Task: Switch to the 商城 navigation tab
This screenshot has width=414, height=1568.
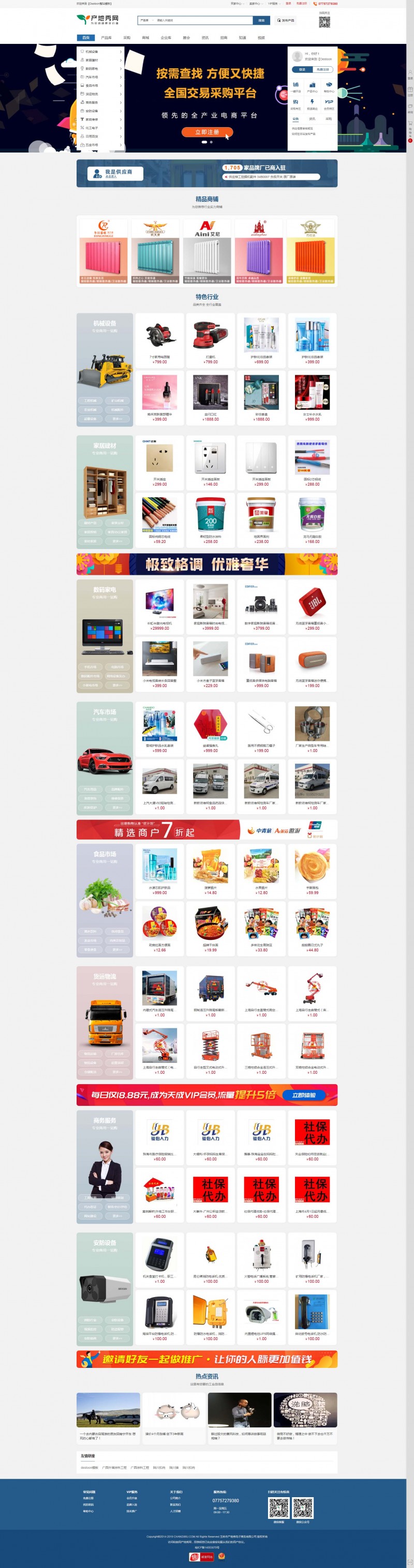Action: (x=145, y=38)
